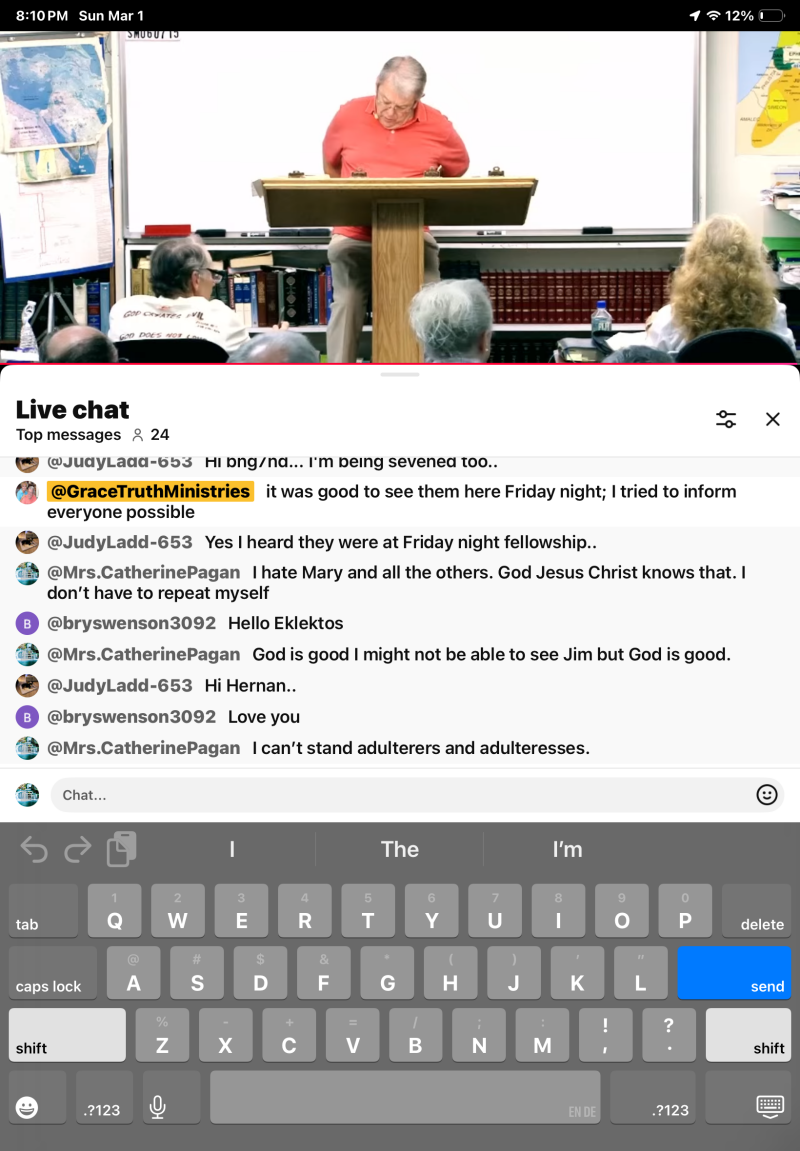Tap the Chat message input field
This screenshot has width=800, height=1151.
(400, 795)
